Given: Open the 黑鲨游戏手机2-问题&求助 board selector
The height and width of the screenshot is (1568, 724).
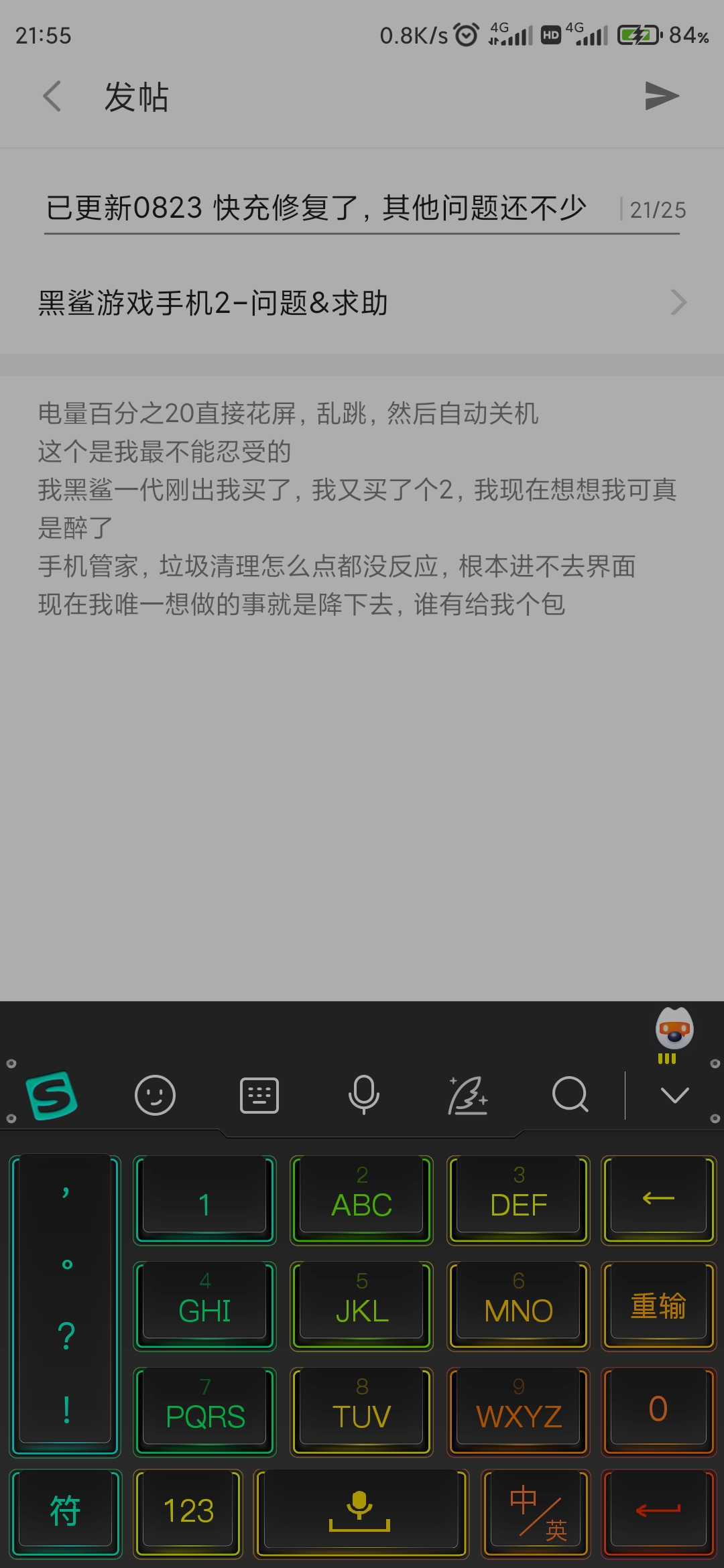Looking at the screenshot, I should point(362,303).
